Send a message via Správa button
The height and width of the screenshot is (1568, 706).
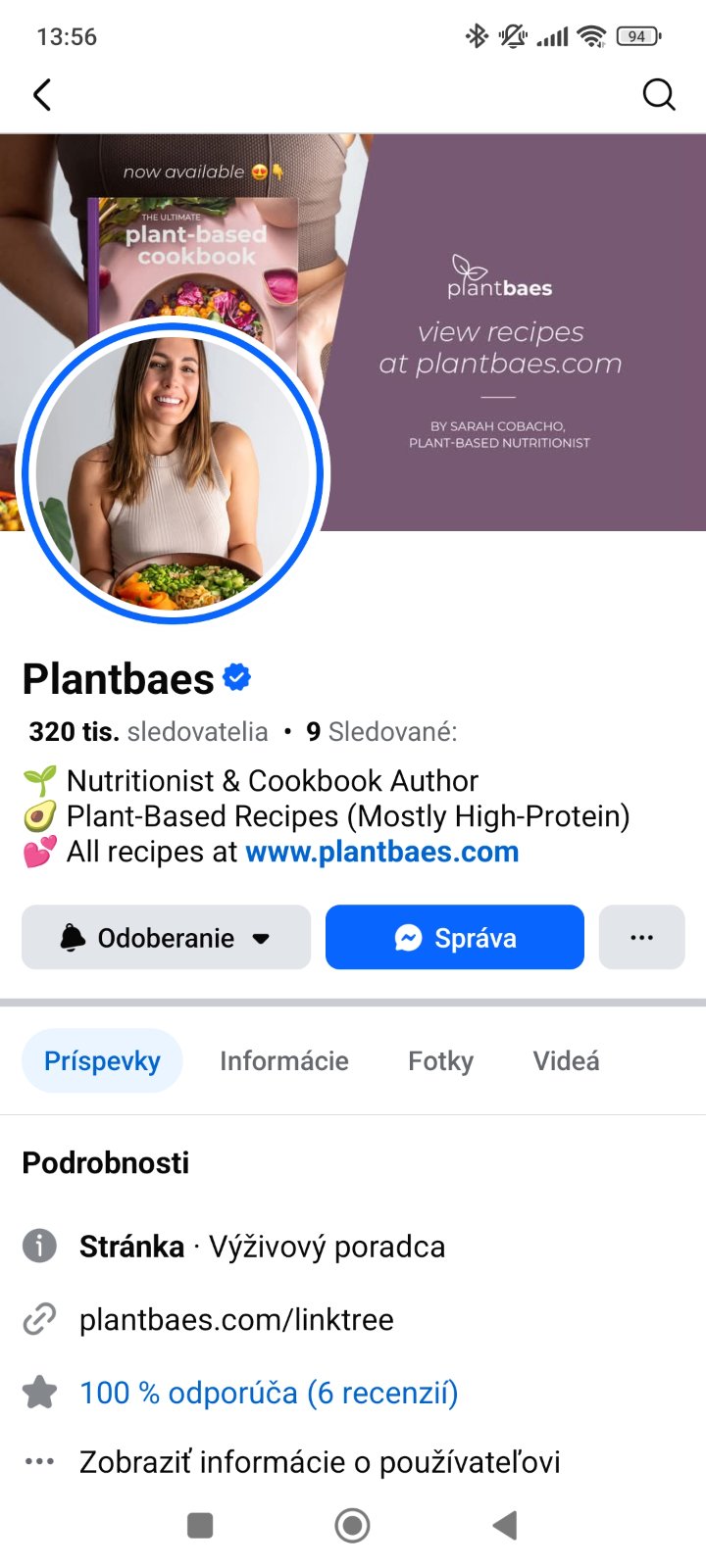(x=455, y=938)
